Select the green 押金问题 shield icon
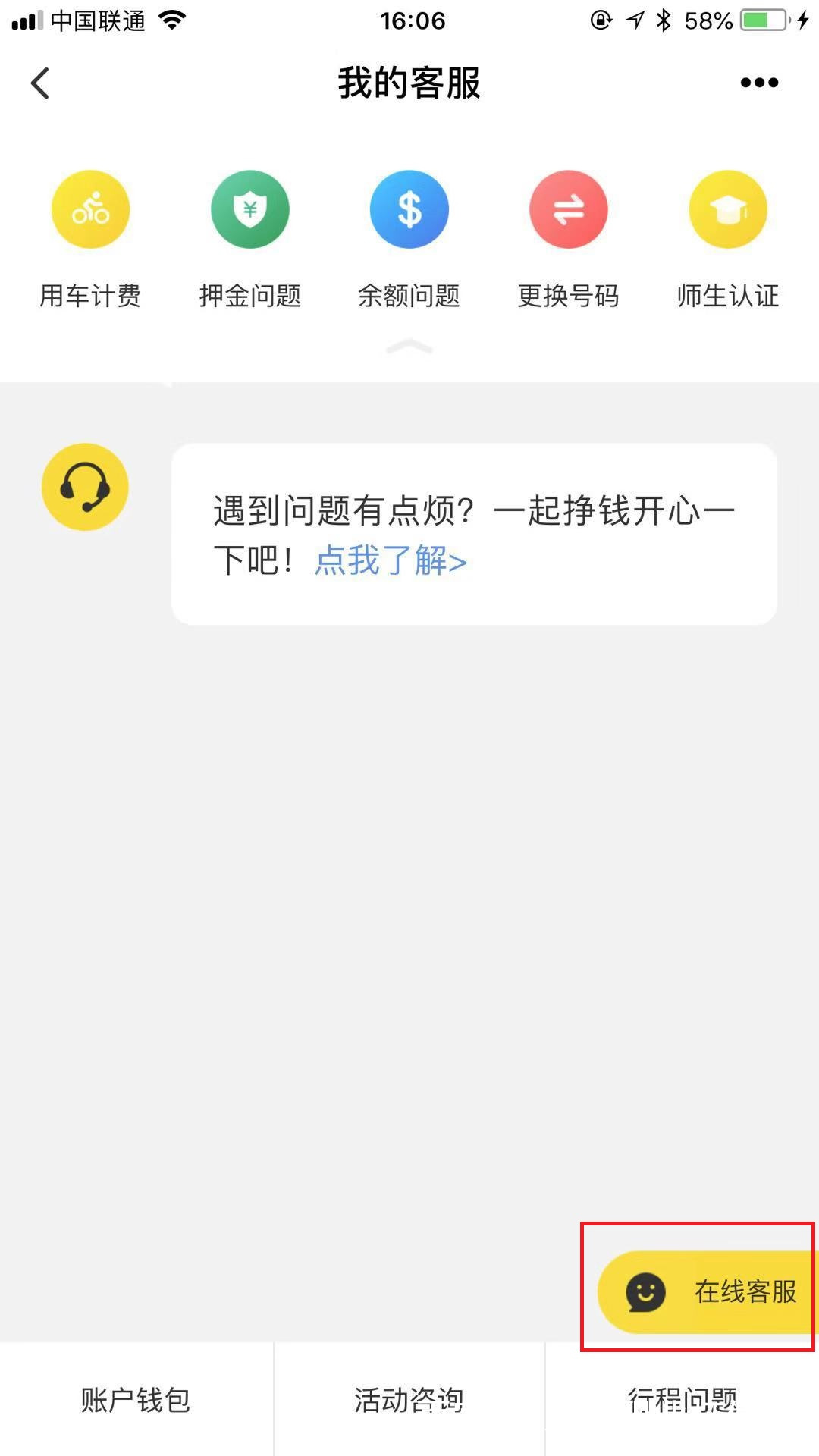Screen dimensions: 819x1456 (x=250, y=209)
